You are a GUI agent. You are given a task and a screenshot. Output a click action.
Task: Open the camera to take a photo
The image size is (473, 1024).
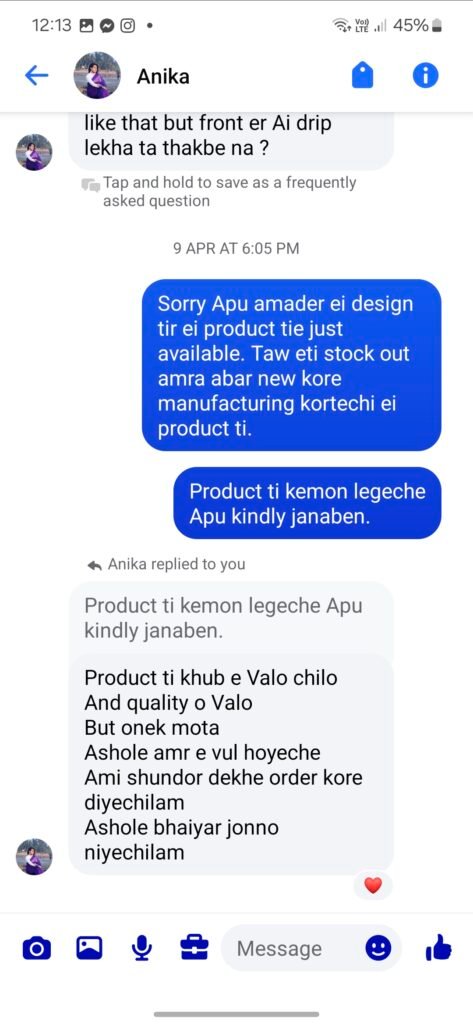37,948
